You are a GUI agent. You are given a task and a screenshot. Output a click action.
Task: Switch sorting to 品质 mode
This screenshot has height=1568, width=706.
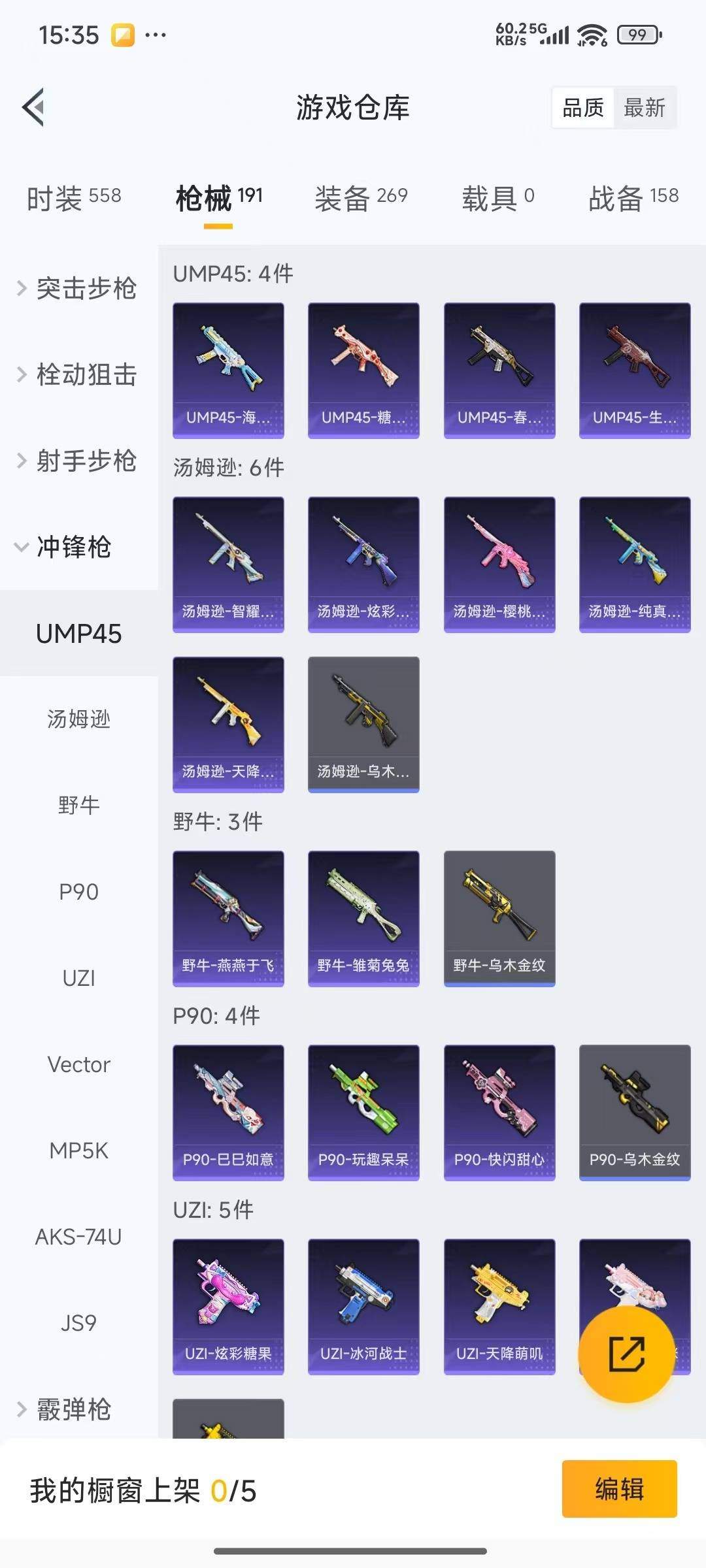[x=584, y=108]
